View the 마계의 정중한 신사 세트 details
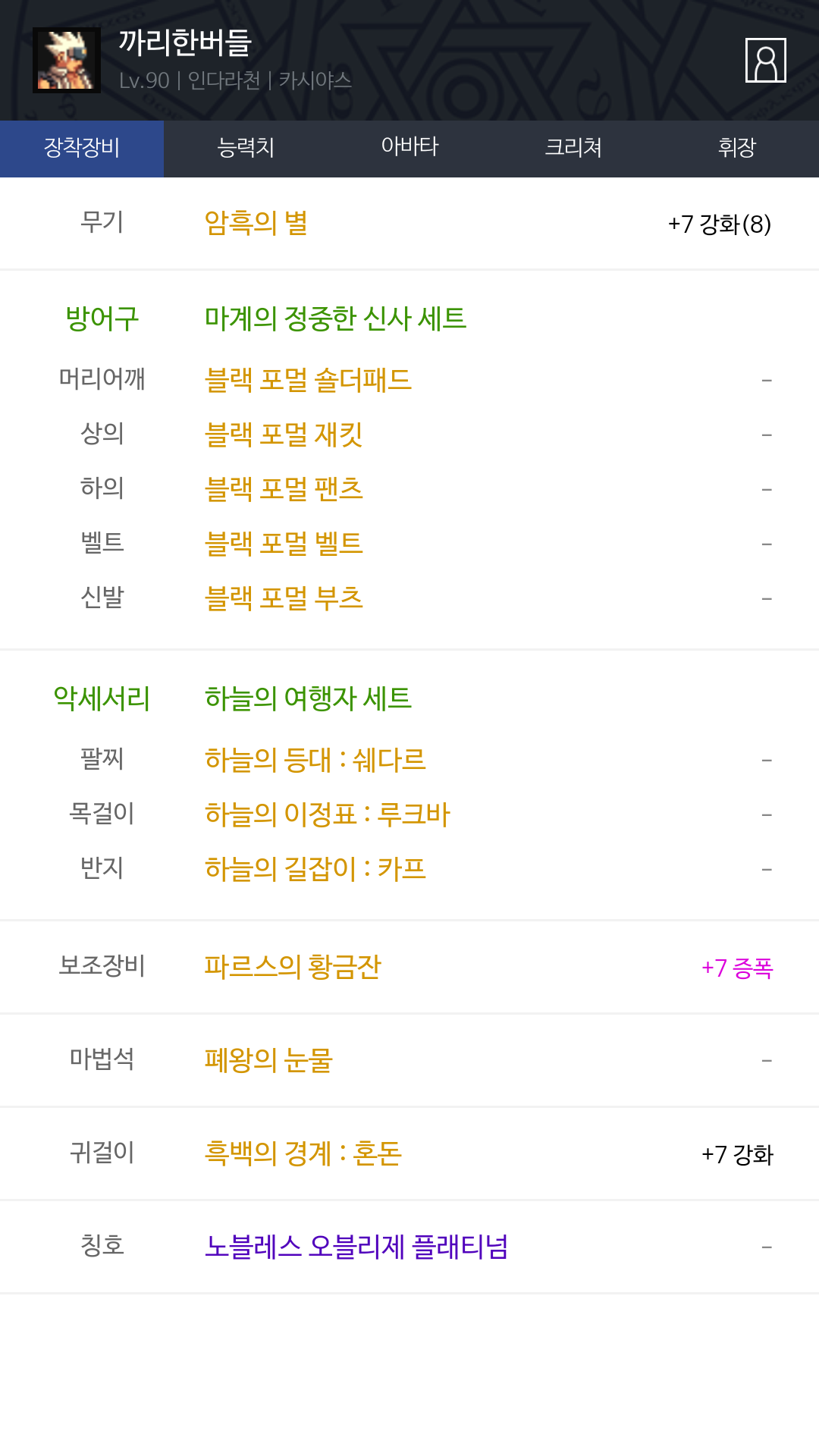 [x=335, y=318]
